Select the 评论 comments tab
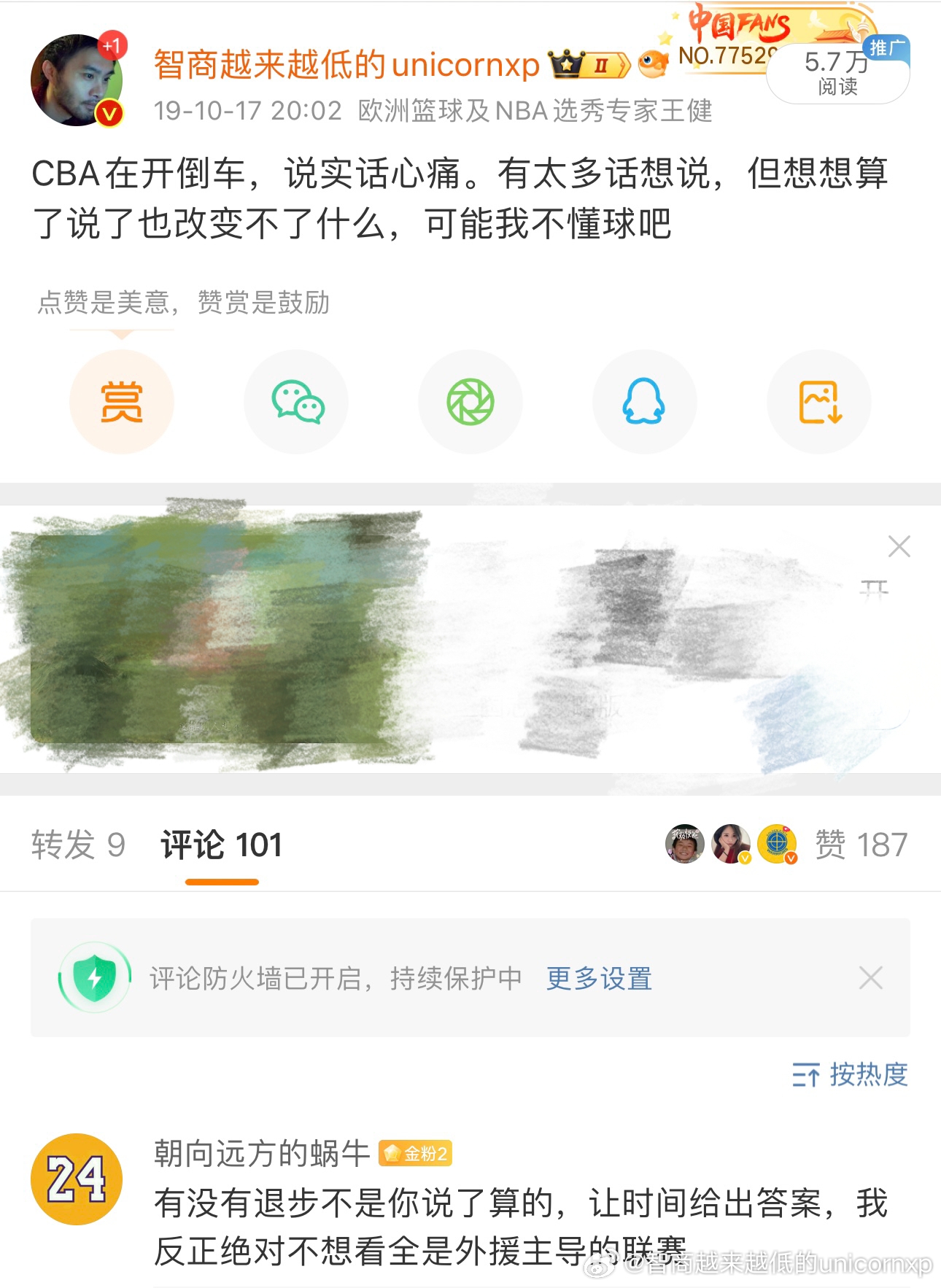This screenshot has height=1288, width=941. tap(221, 845)
